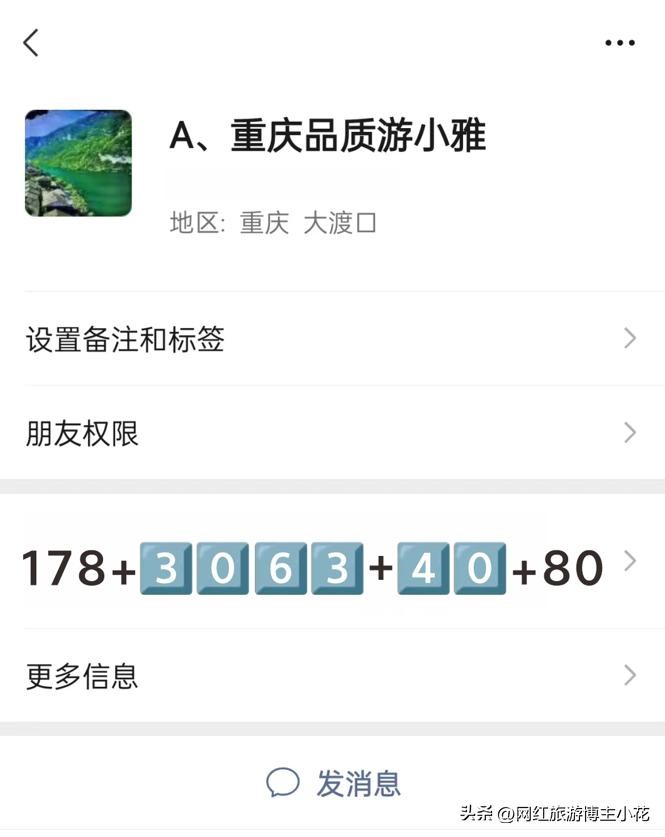
Task: Open the three-dot more options menu
Action: (x=620, y=43)
